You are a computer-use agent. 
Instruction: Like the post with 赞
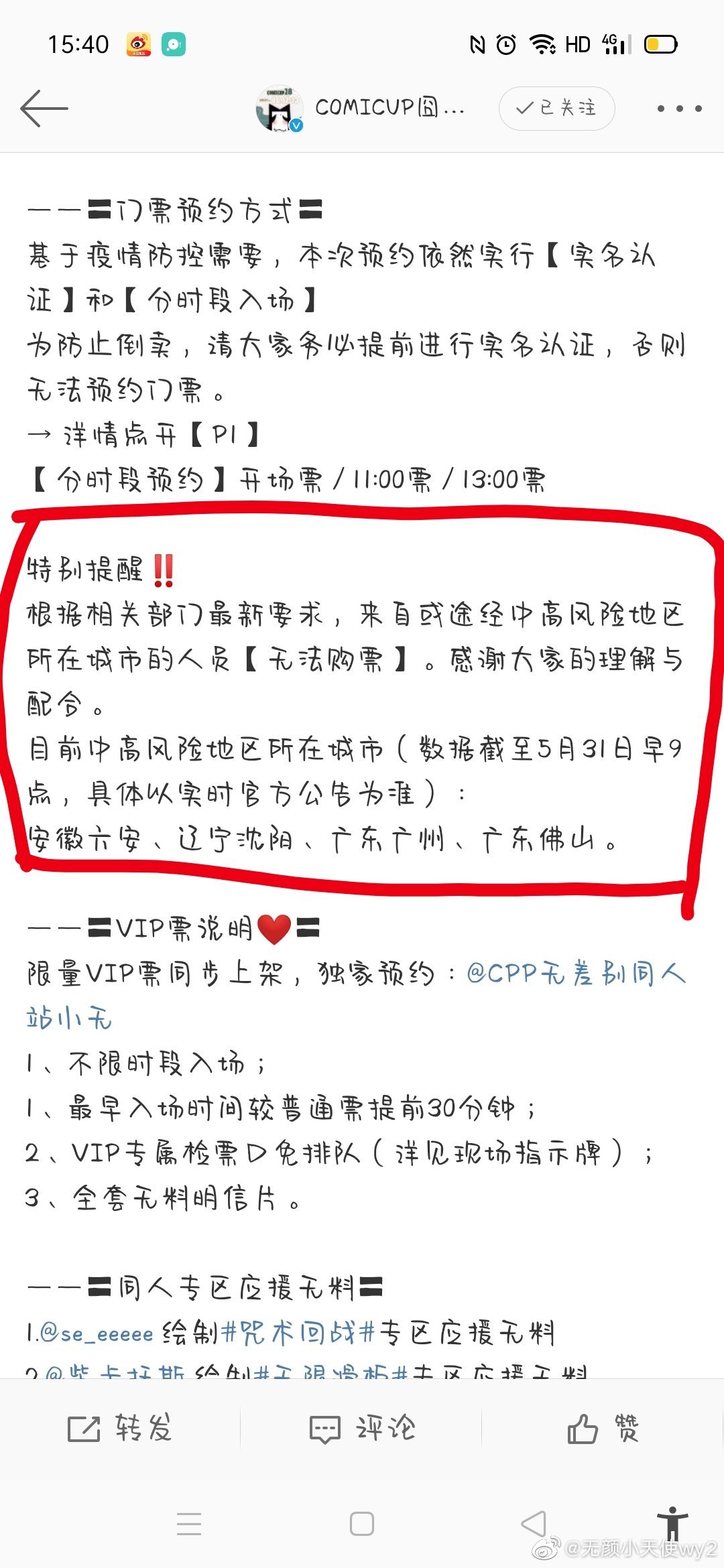pos(603,1429)
